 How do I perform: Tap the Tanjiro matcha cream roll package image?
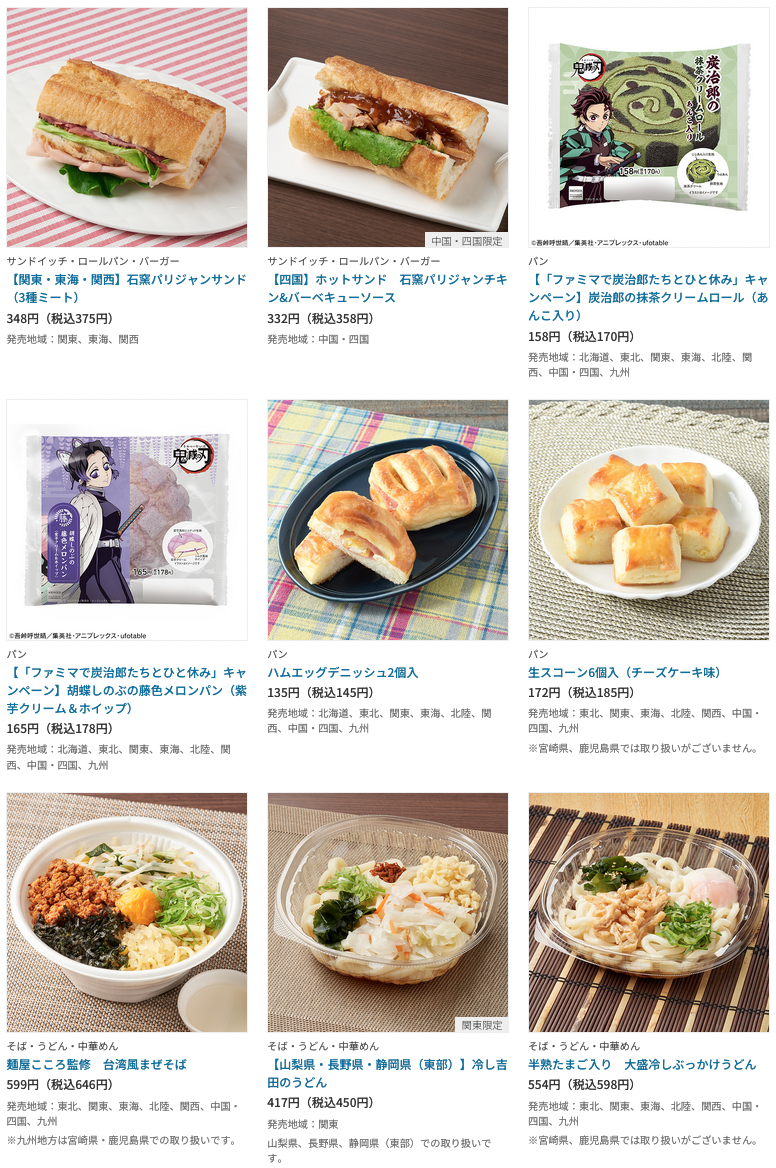648,128
